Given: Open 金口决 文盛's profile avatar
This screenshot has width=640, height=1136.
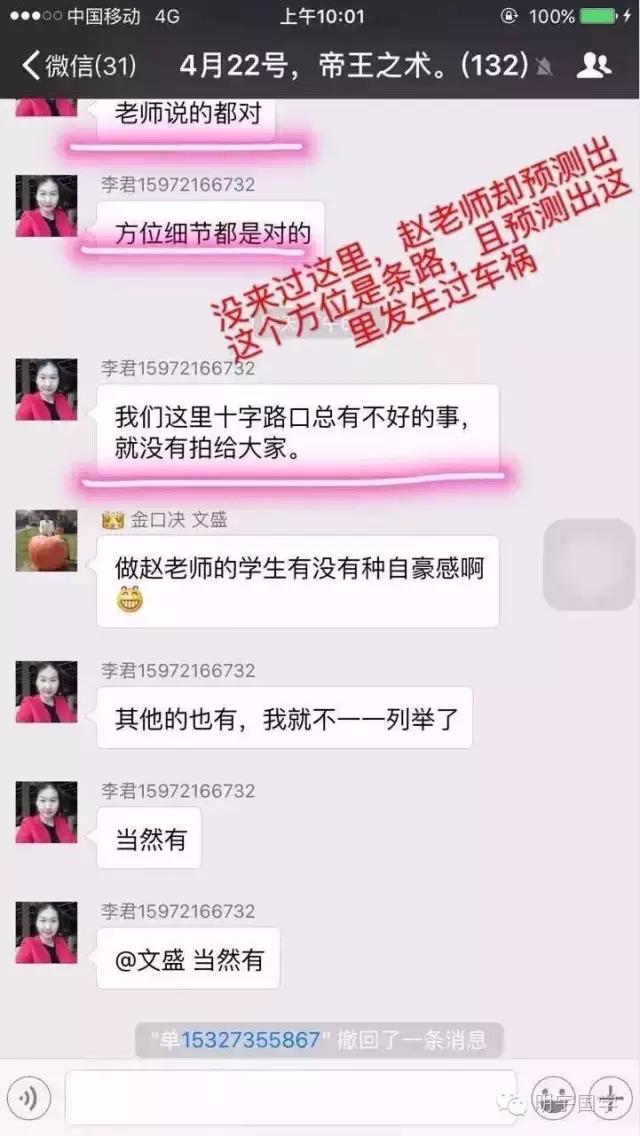Looking at the screenshot, I should [46, 541].
